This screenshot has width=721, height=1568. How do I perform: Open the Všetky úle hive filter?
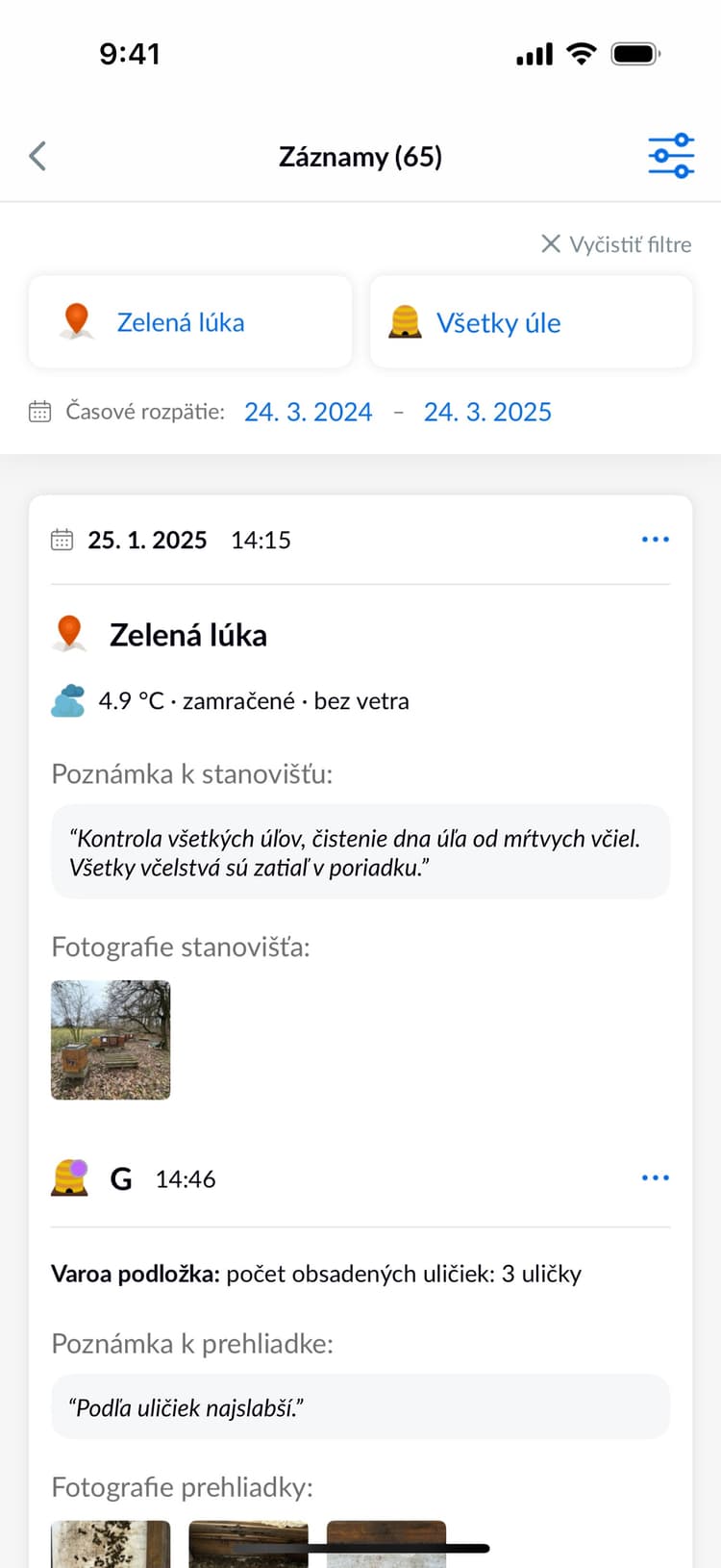click(x=531, y=322)
